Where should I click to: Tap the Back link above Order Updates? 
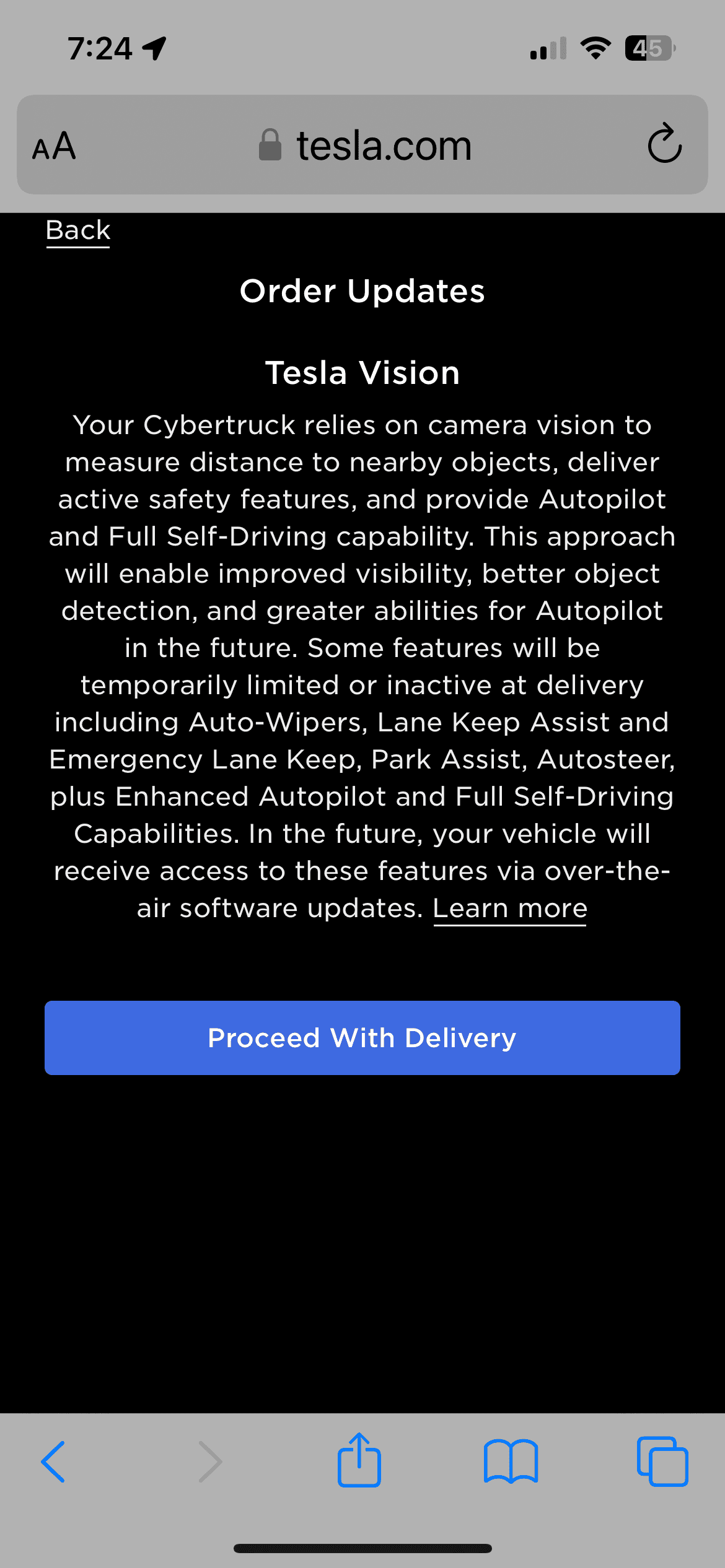[78, 231]
